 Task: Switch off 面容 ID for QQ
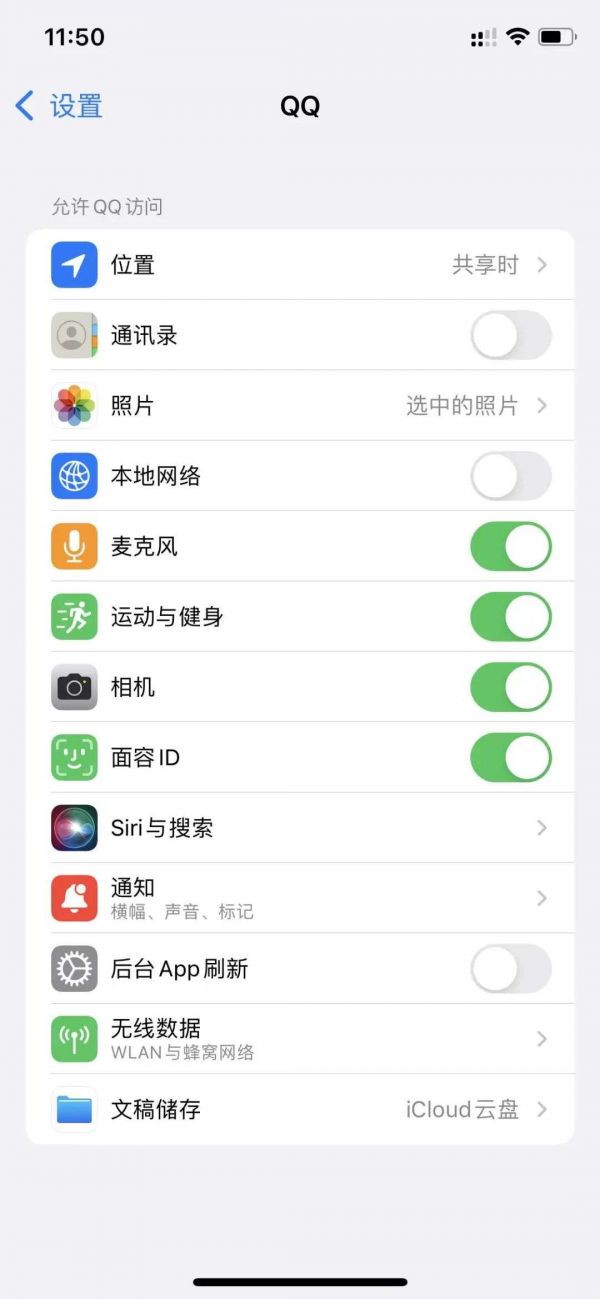click(x=510, y=758)
